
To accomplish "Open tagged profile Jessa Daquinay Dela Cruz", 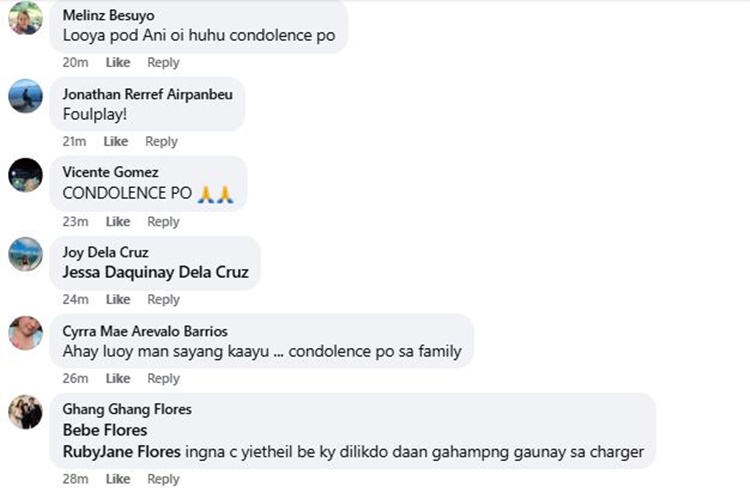I will pyautogui.click(x=155, y=272).
